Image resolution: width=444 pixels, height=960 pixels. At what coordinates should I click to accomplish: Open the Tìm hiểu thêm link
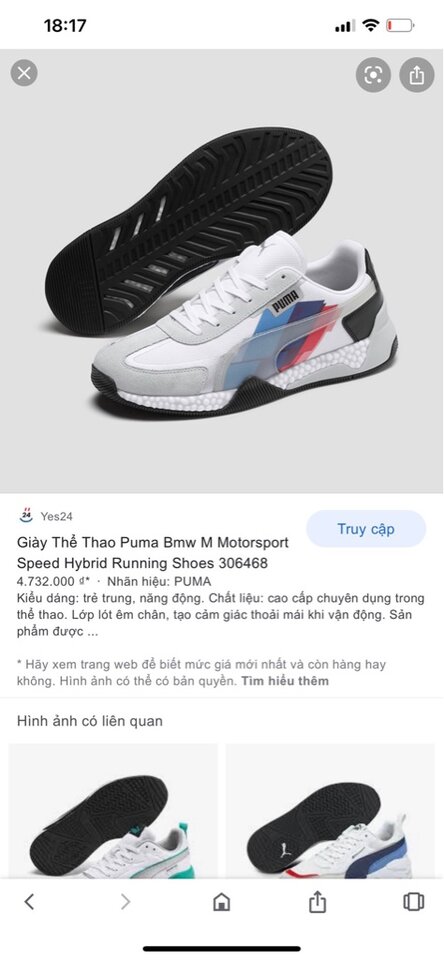tap(285, 681)
